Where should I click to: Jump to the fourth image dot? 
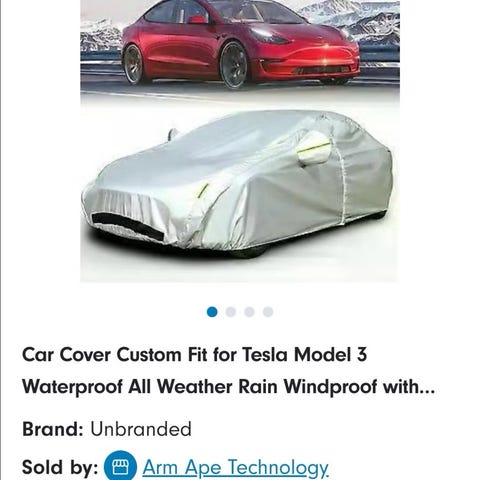click(268, 312)
